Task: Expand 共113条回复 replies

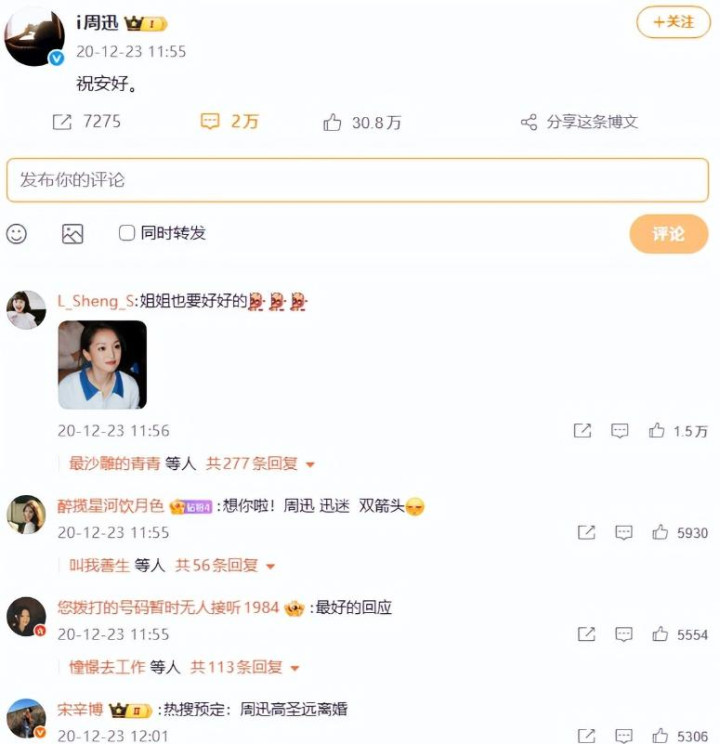Action: [245, 667]
